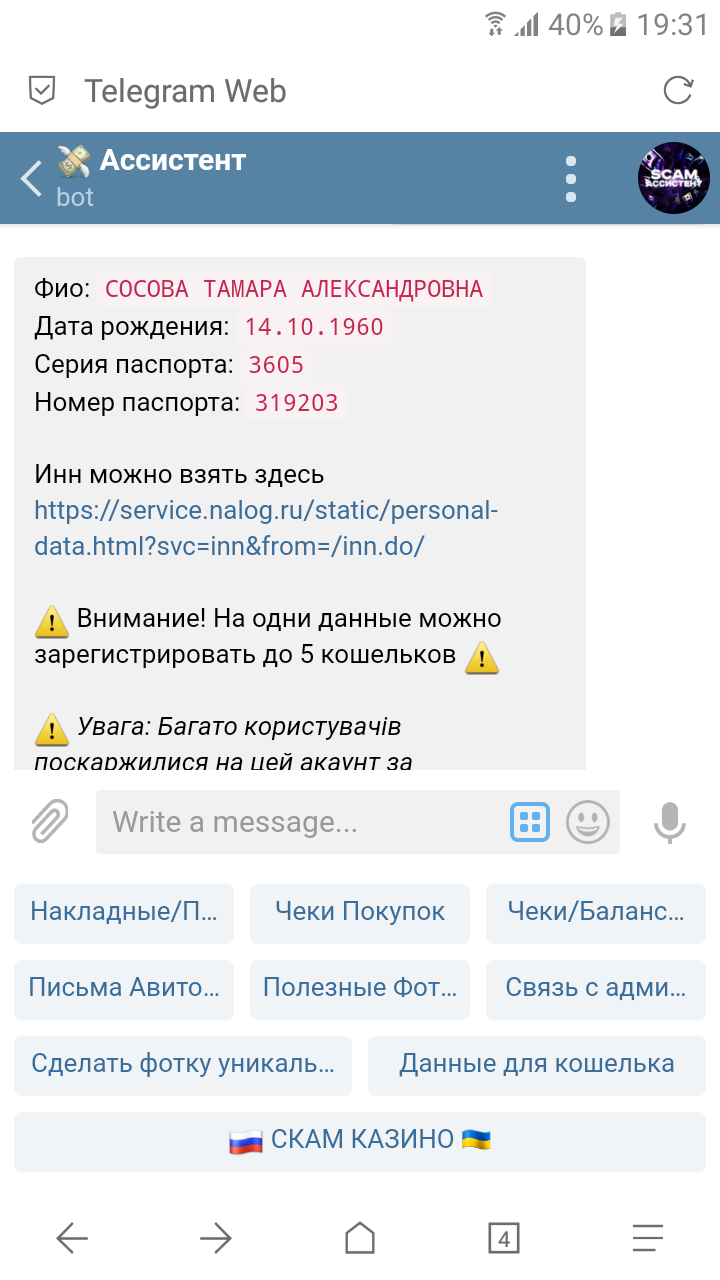Go to the browser home page
The width and height of the screenshot is (720, 1280).
(360, 1239)
